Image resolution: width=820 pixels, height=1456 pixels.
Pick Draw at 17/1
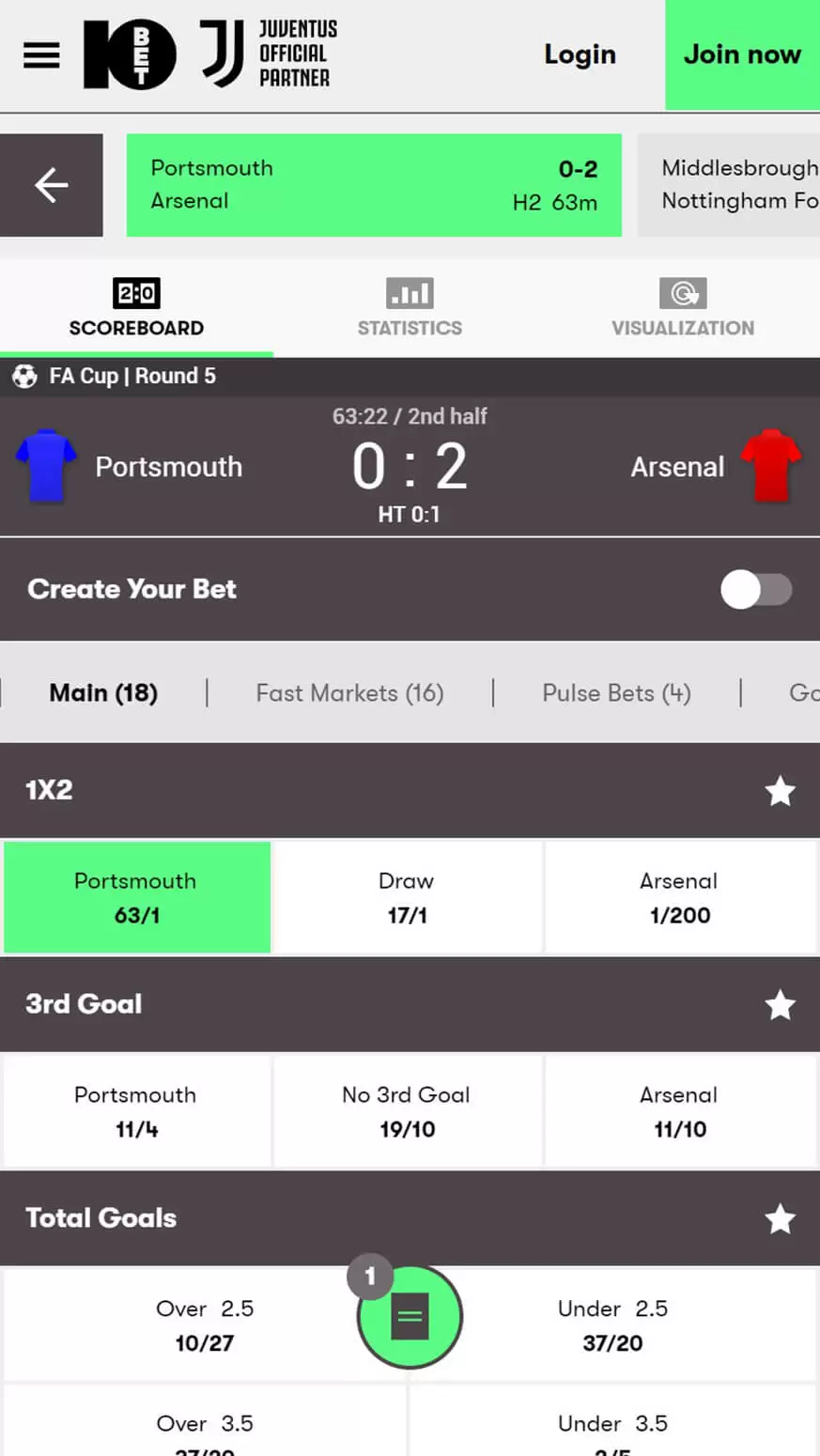407,898
